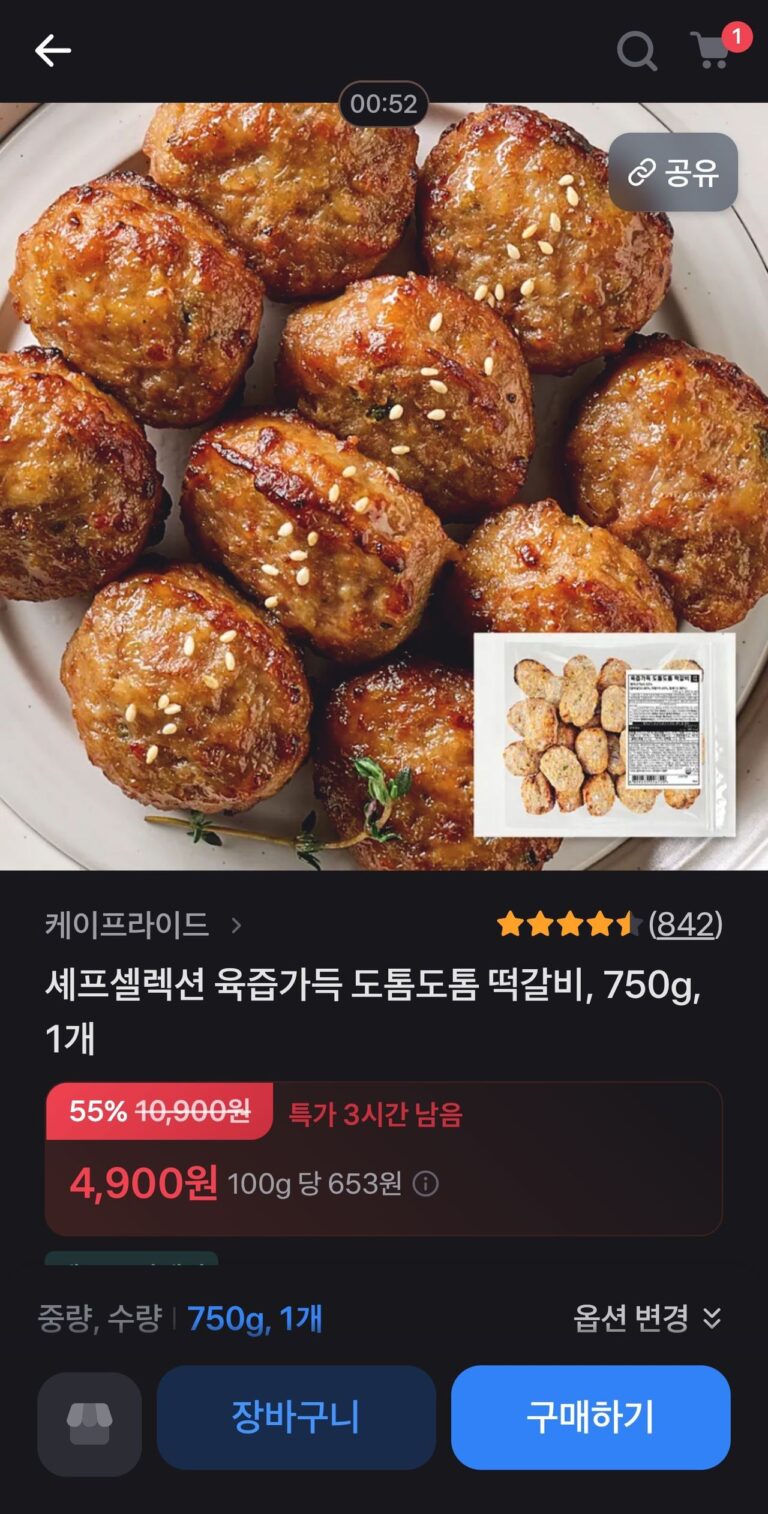
Task: Open the search magnifier icon
Action: tap(636, 50)
